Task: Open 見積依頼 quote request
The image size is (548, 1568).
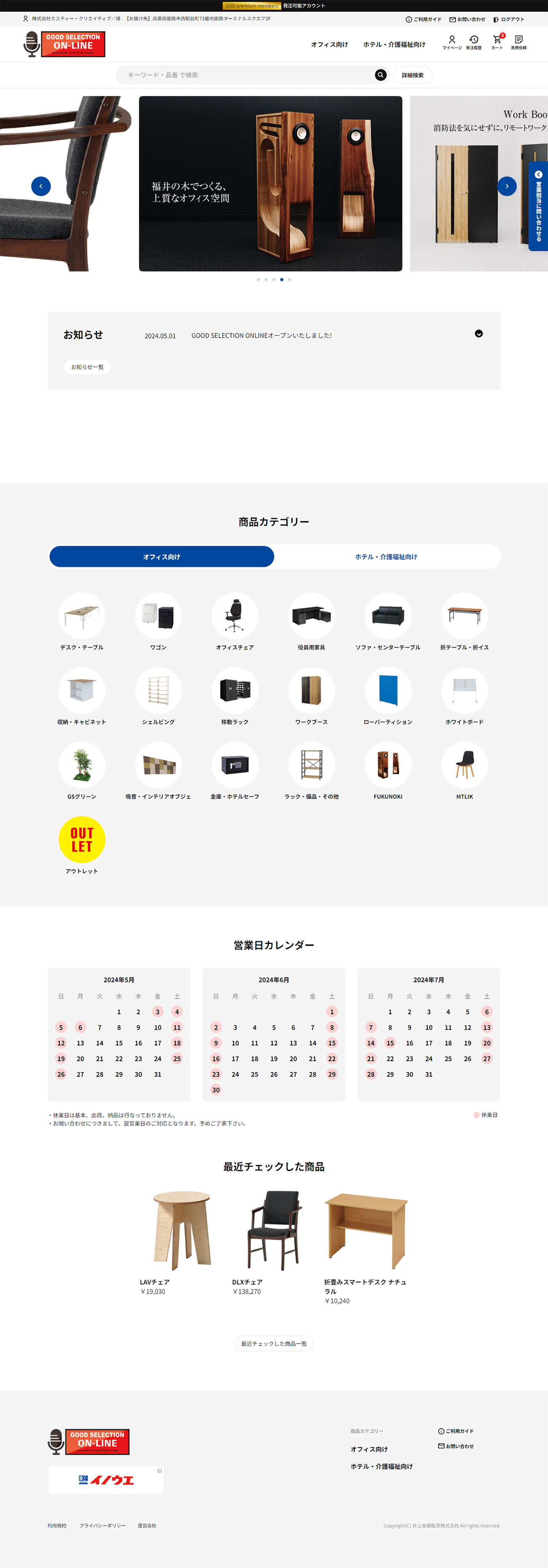Action: point(518,41)
